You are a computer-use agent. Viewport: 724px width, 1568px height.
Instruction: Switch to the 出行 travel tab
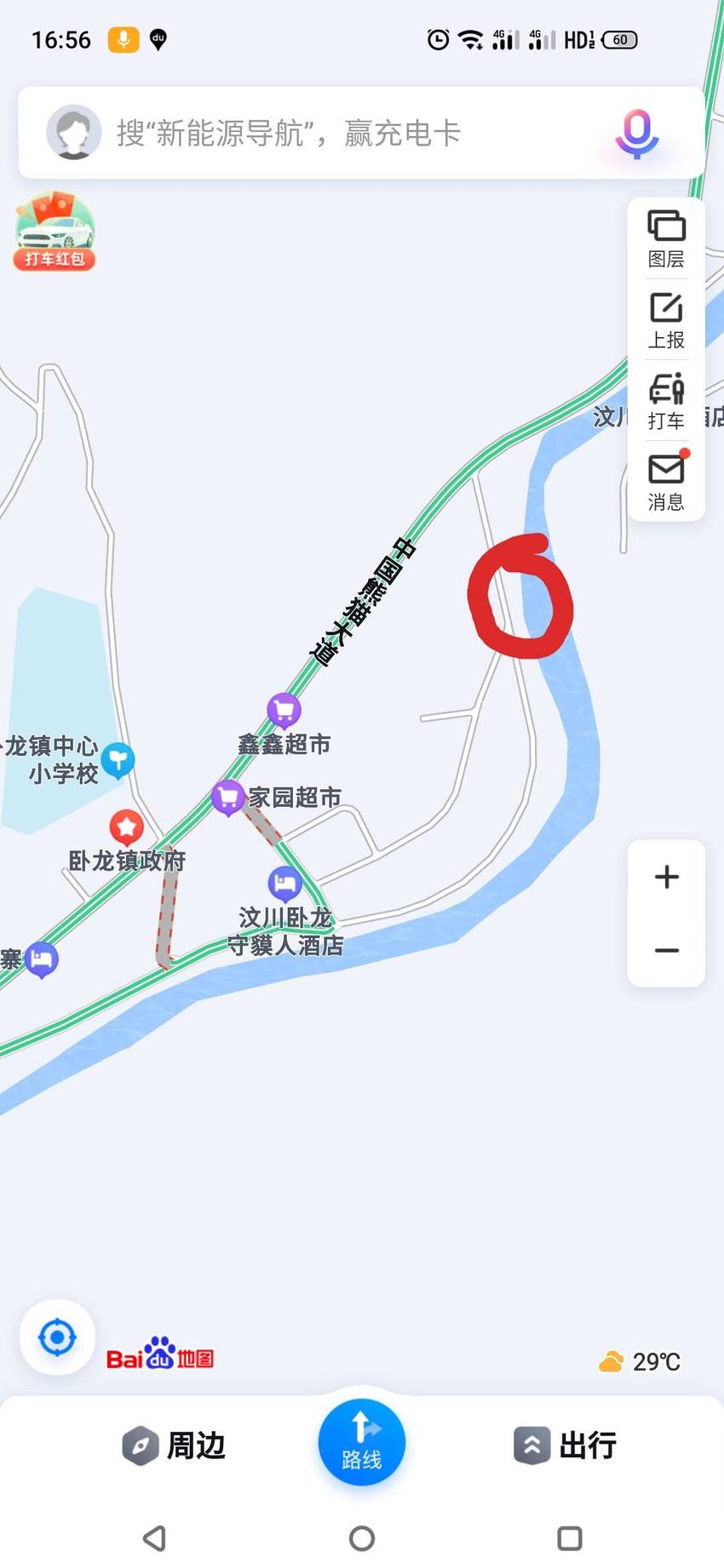click(566, 1445)
